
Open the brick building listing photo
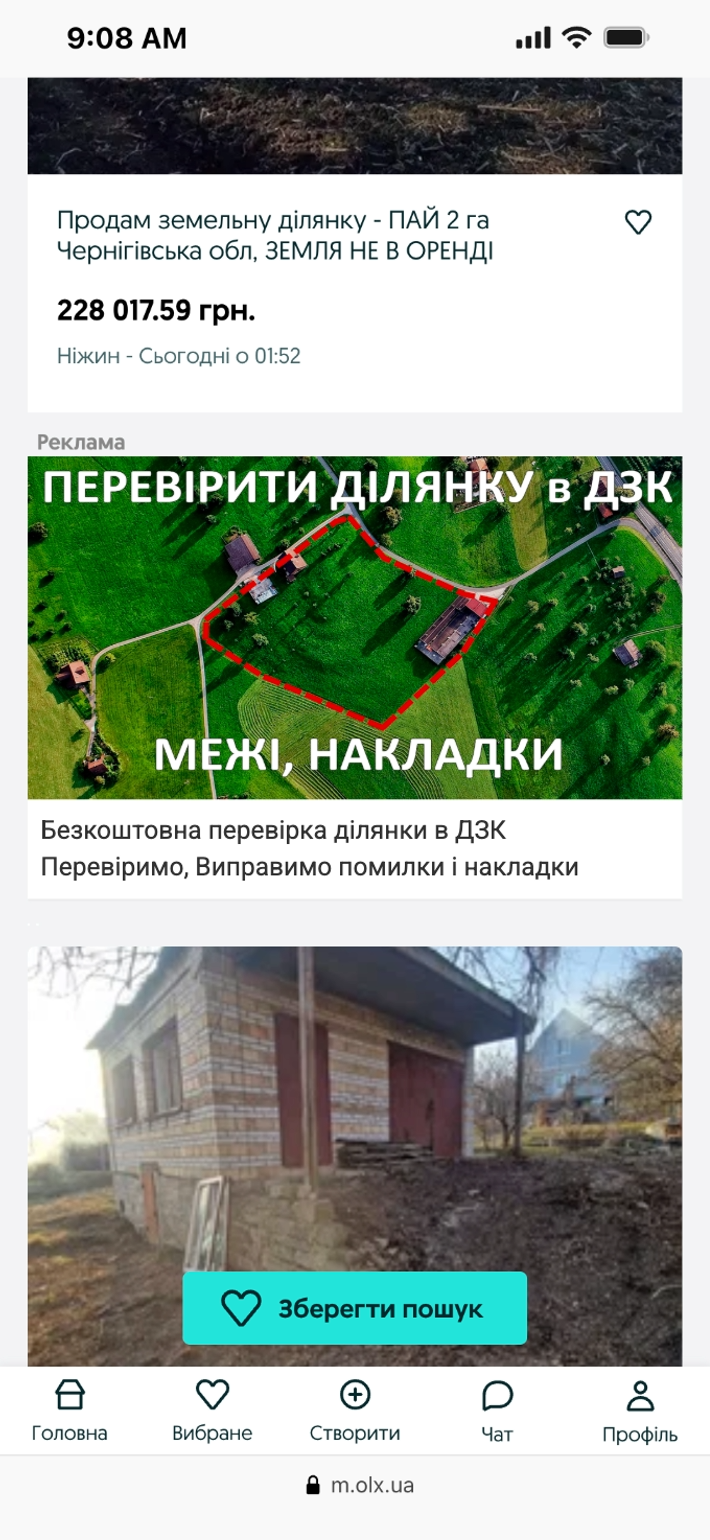(355, 1100)
